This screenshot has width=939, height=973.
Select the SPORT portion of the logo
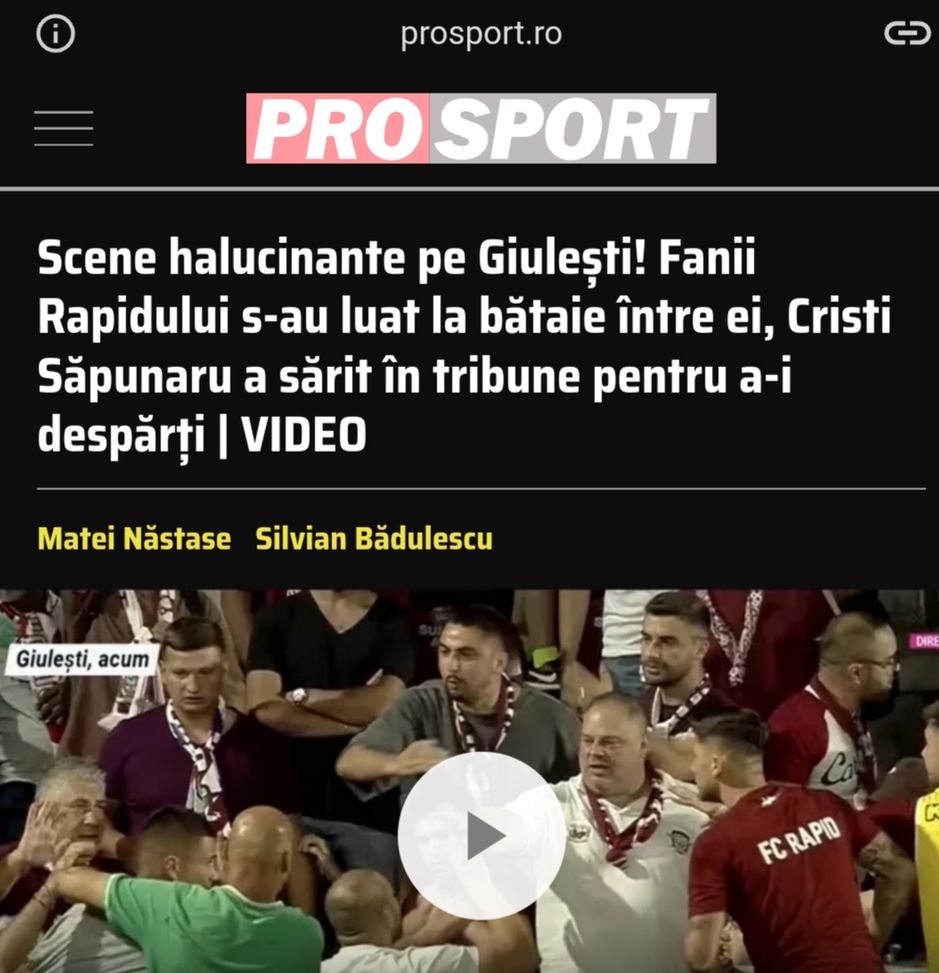(570, 126)
